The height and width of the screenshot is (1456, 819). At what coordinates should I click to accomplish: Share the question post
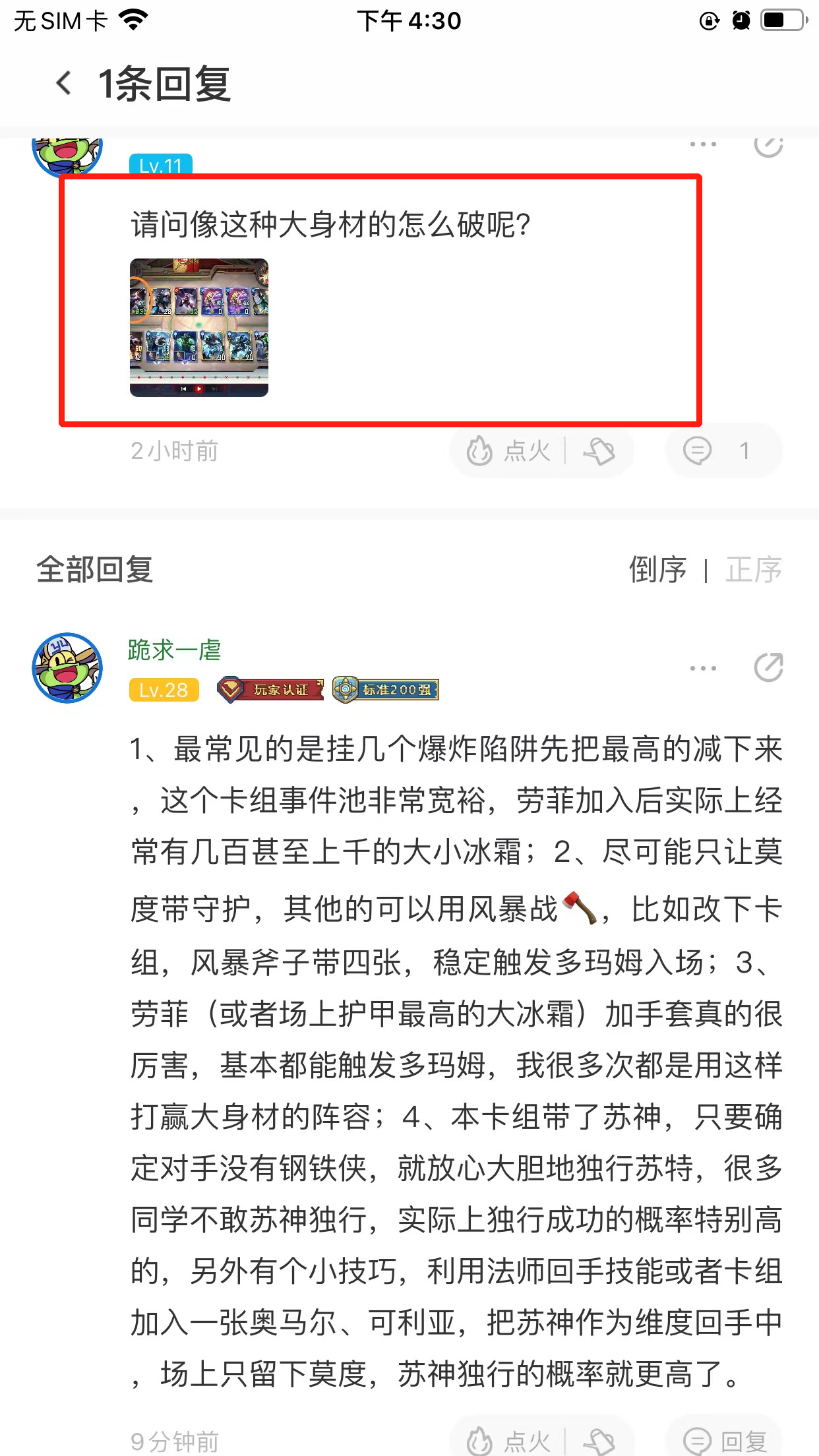pos(769,145)
